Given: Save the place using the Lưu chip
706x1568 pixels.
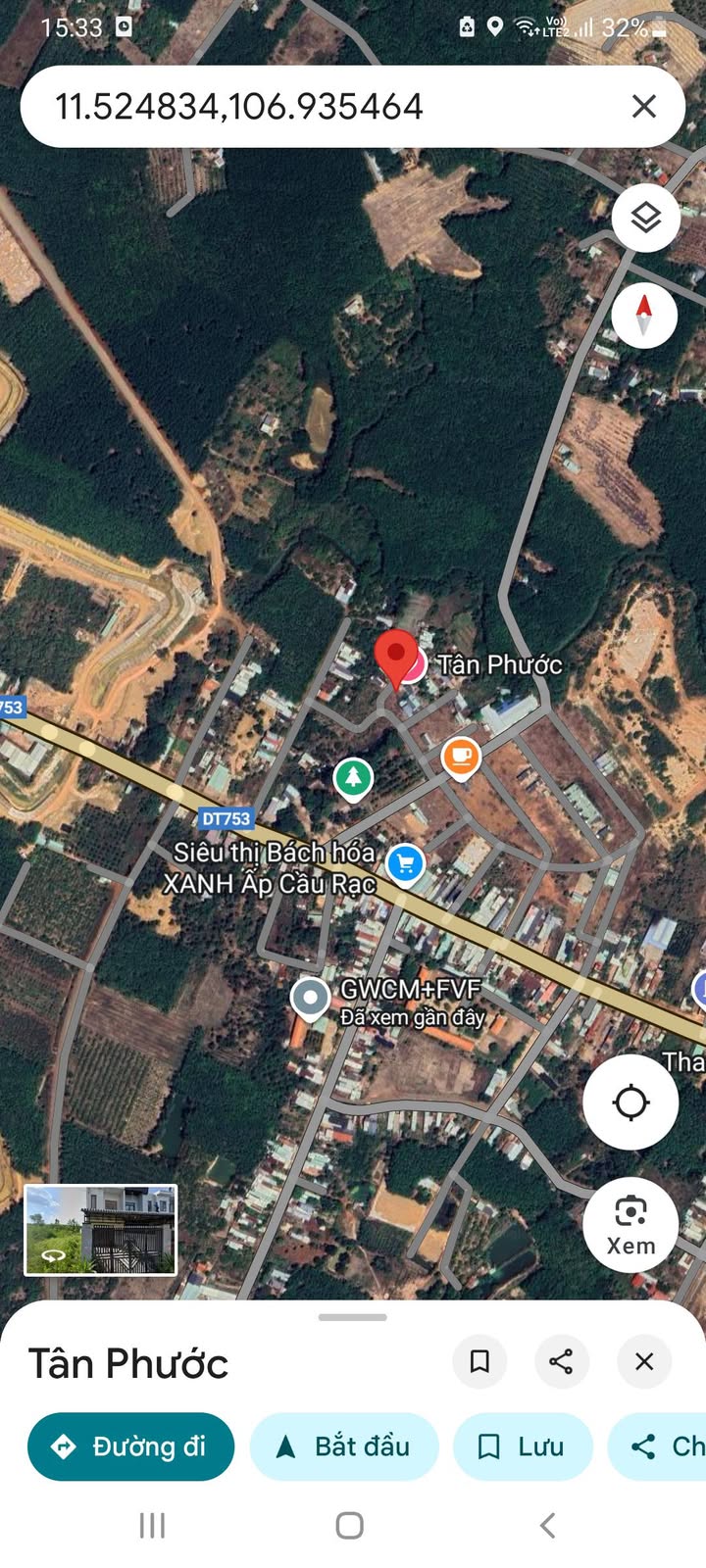Looking at the screenshot, I should pos(522,1446).
